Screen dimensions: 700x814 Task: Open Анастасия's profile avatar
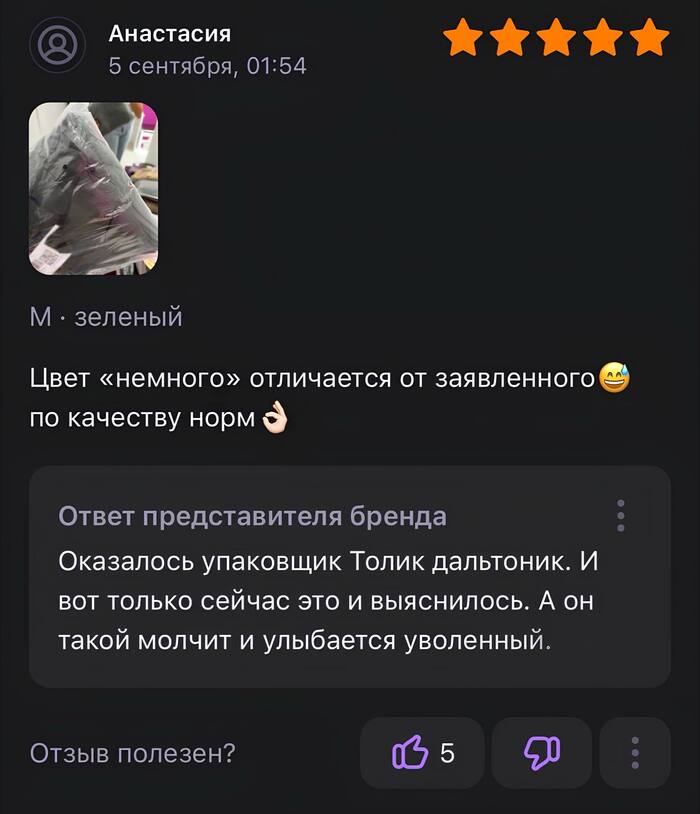point(58,45)
